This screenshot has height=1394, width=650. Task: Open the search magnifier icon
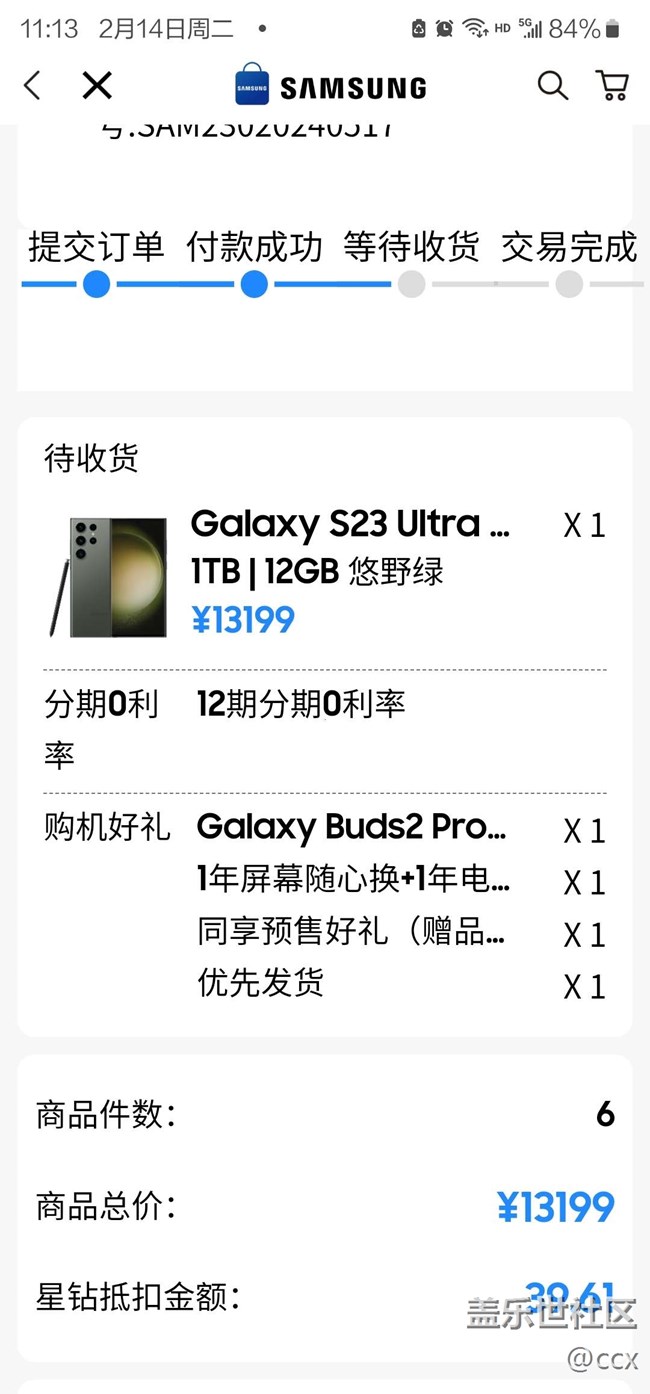[552, 86]
